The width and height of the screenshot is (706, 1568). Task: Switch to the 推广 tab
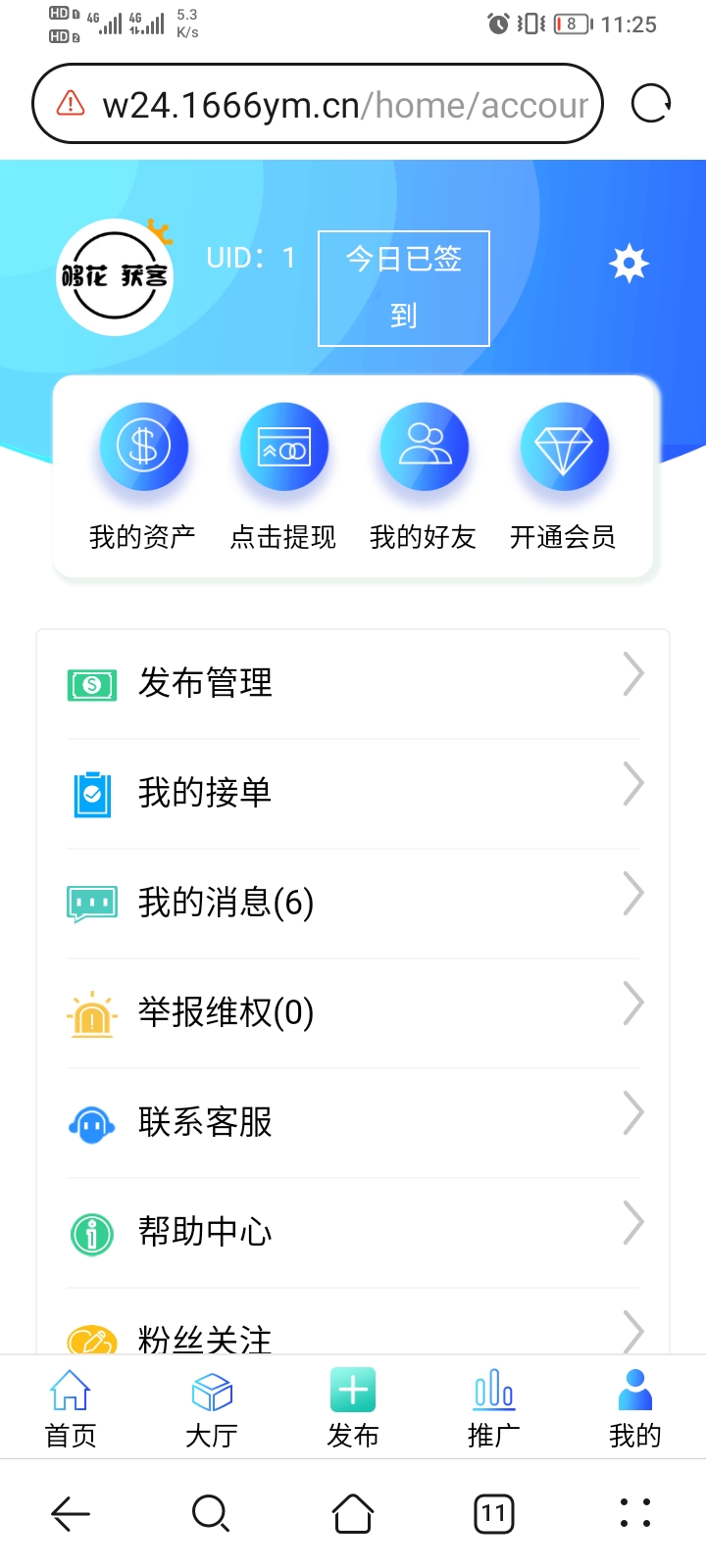tap(494, 1408)
